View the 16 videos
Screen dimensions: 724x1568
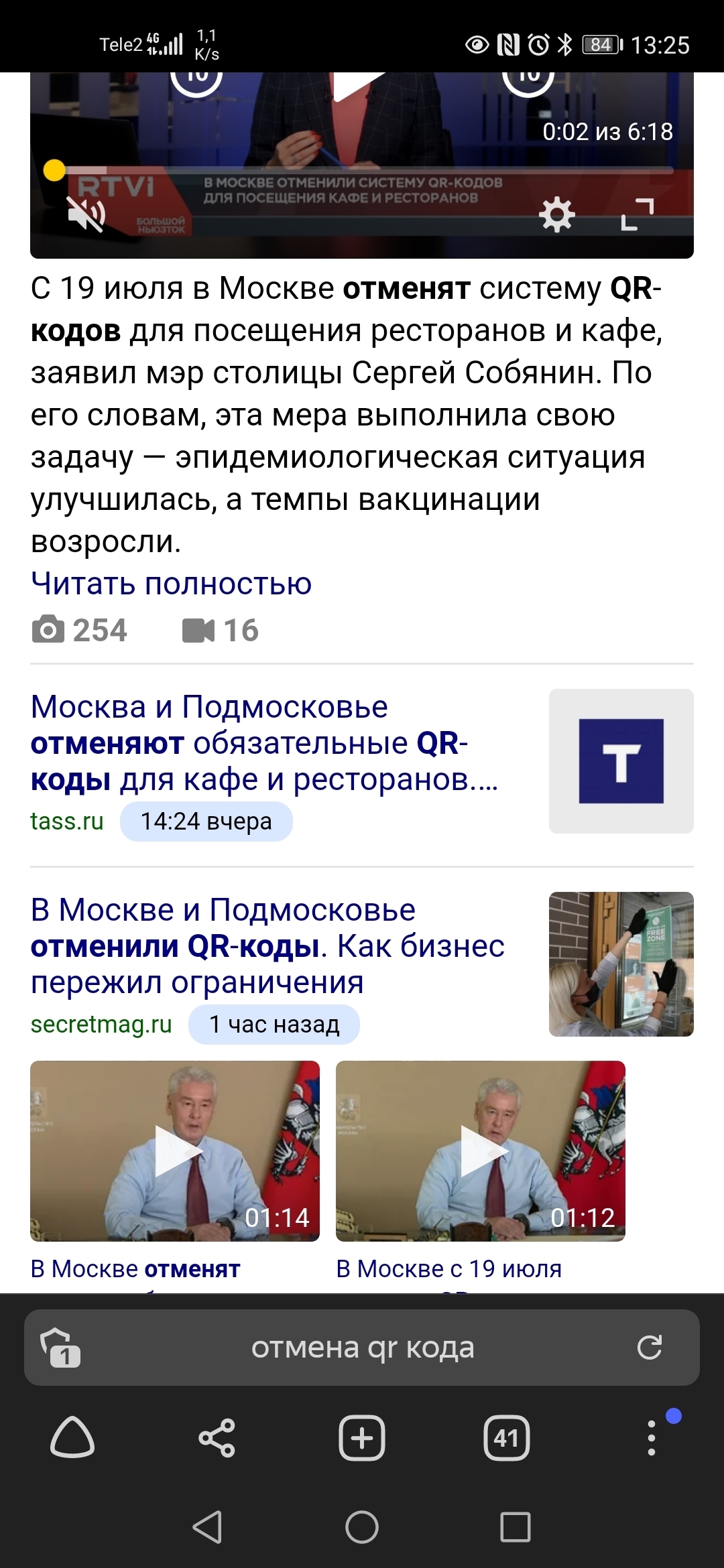[221, 631]
